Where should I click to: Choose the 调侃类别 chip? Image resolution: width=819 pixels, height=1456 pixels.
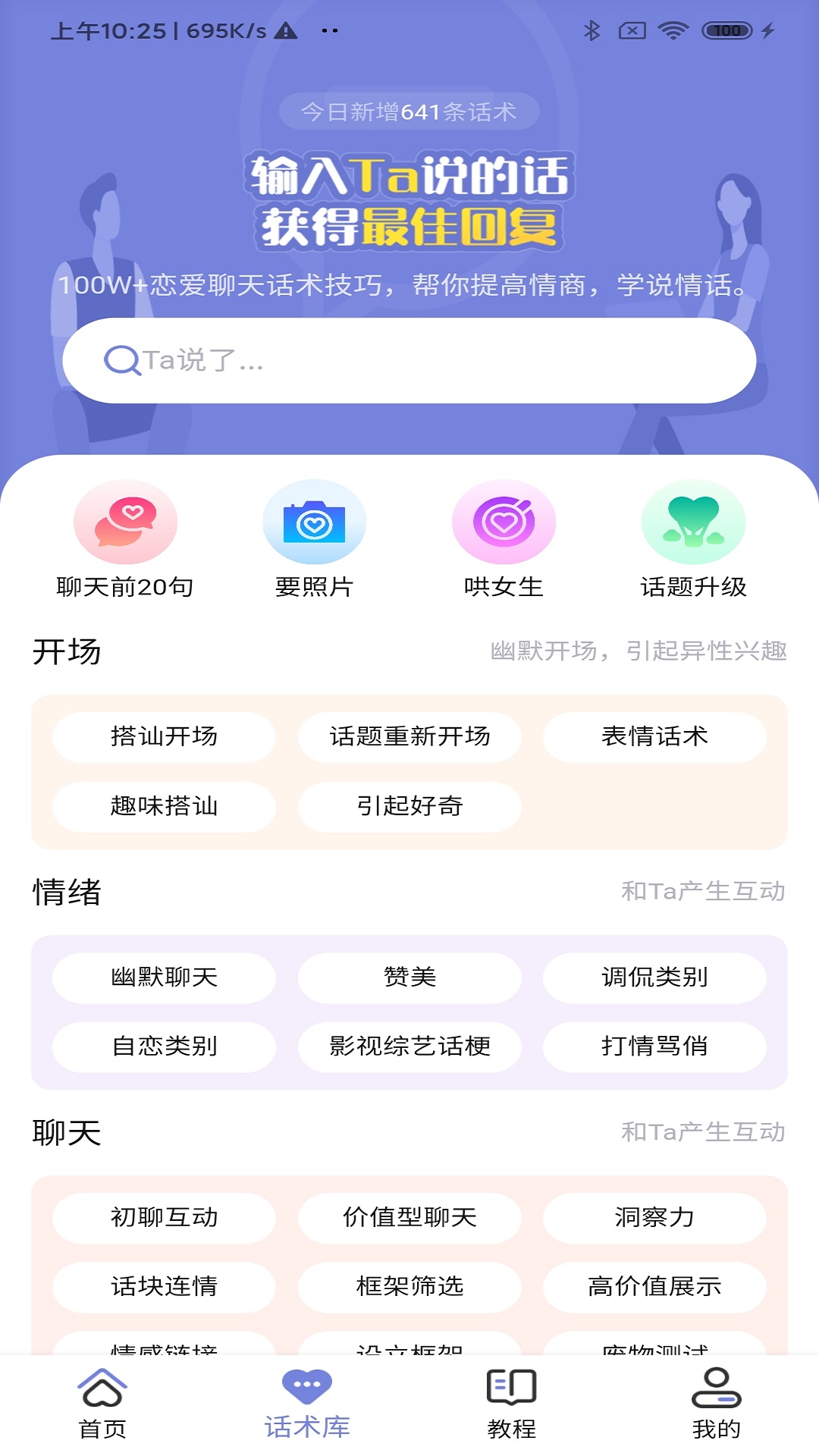pyautogui.click(x=654, y=977)
